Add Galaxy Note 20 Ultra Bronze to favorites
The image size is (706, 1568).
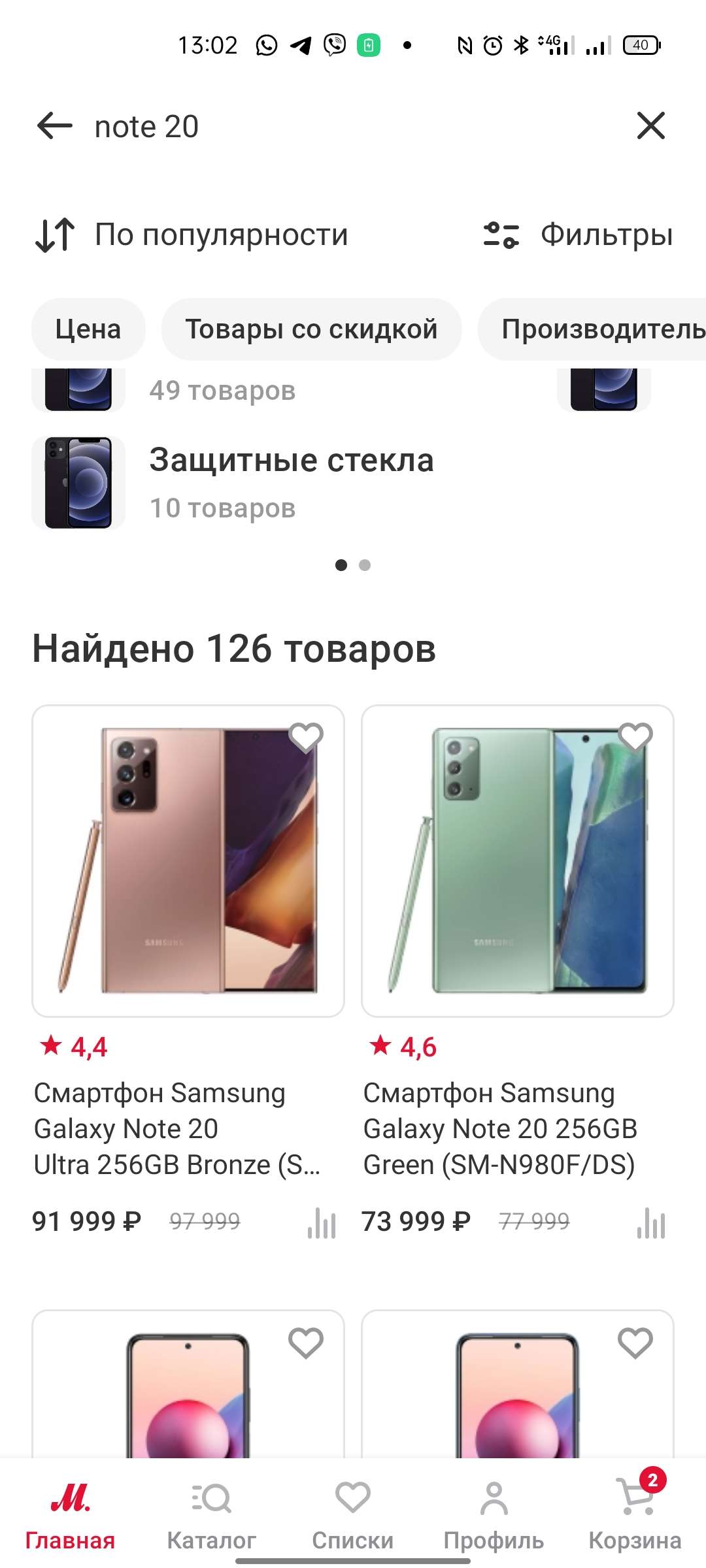point(306,738)
